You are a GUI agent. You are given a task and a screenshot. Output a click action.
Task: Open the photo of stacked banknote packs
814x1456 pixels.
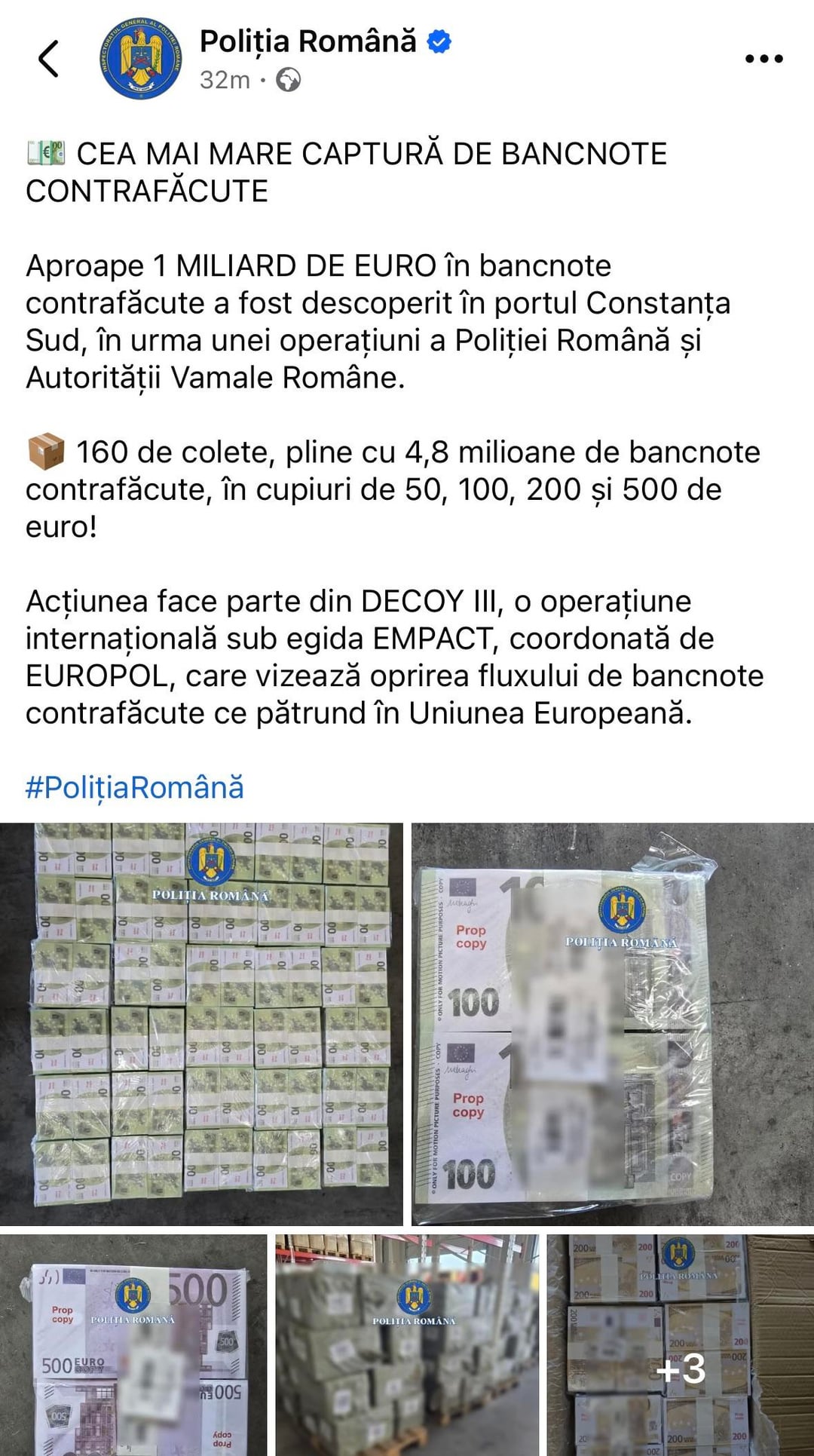[x=201, y=1024]
